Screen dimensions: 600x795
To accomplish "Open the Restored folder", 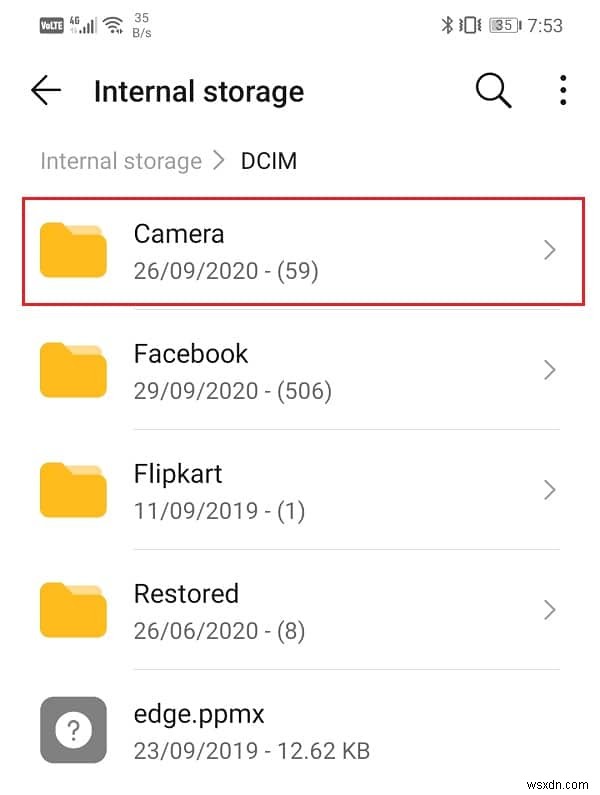I will (x=300, y=610).
